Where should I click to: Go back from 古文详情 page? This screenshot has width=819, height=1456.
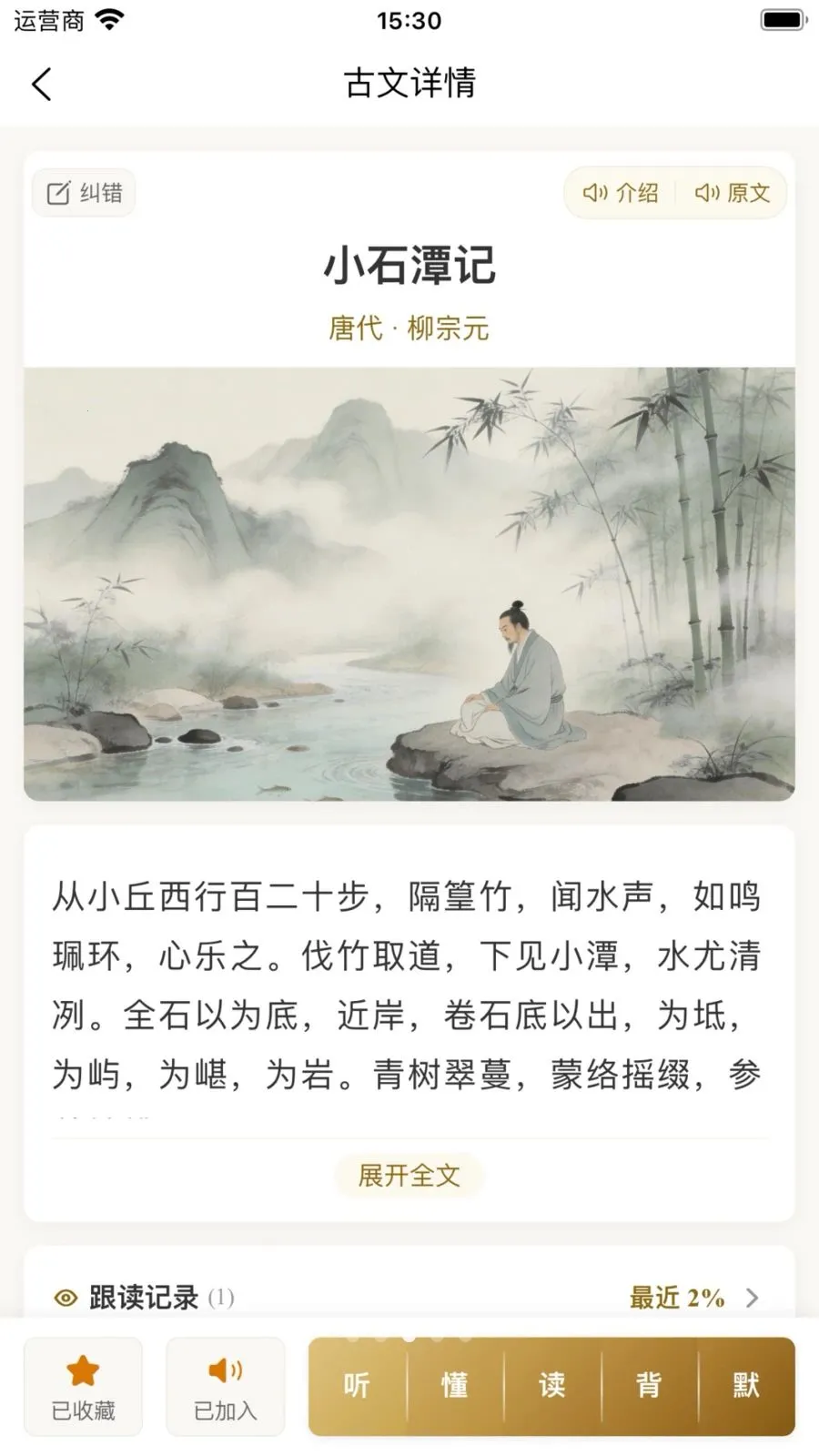[x=42, y=84]
